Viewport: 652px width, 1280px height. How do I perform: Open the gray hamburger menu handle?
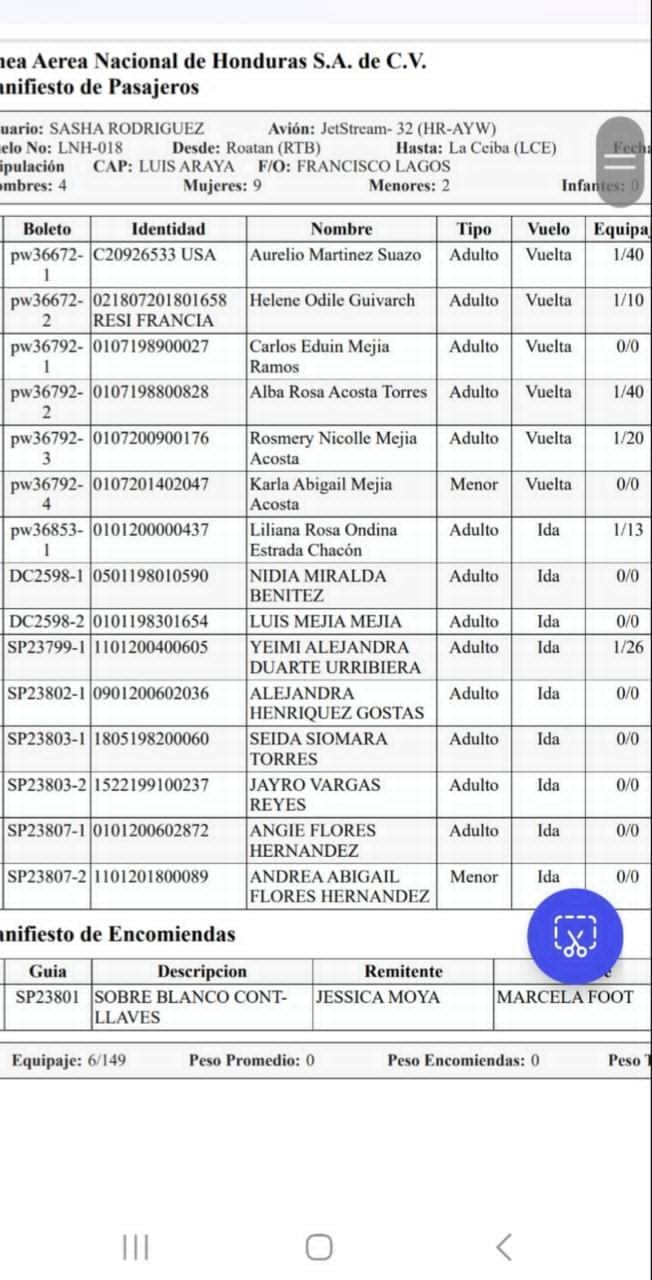click(621, 162)
